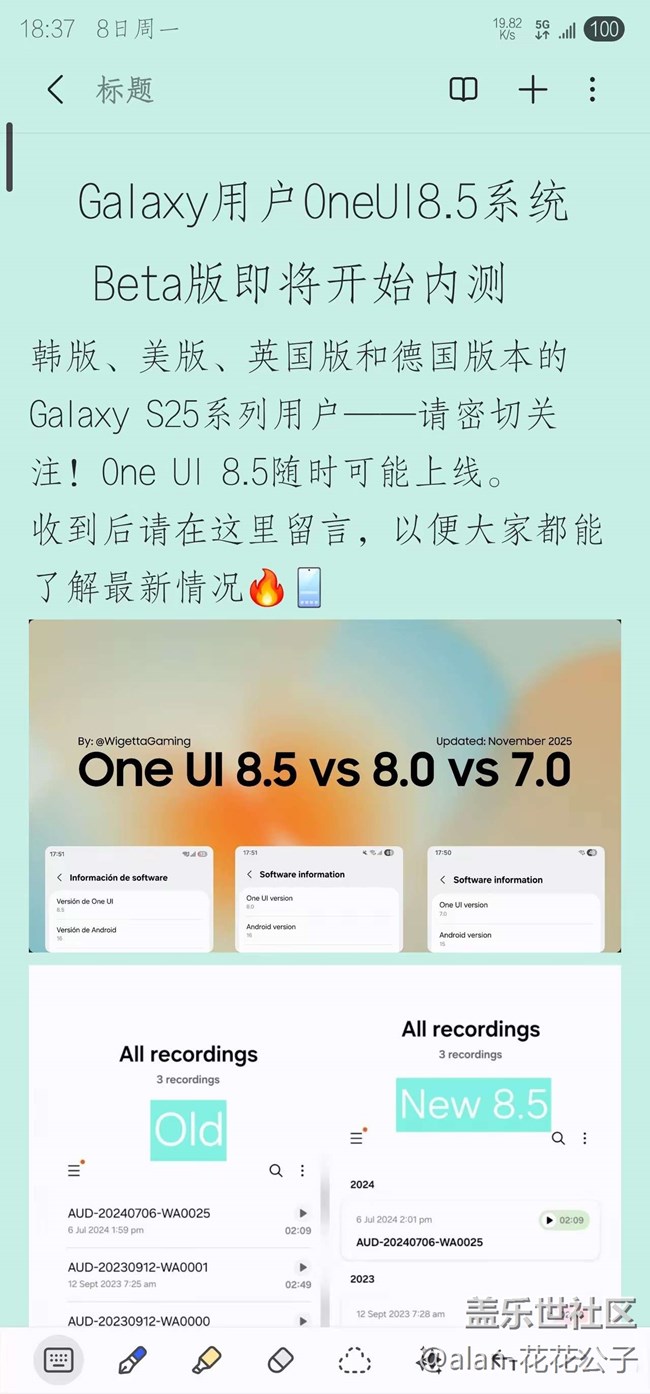Open the three-dot overflow menu

click(x=592, y=90)
